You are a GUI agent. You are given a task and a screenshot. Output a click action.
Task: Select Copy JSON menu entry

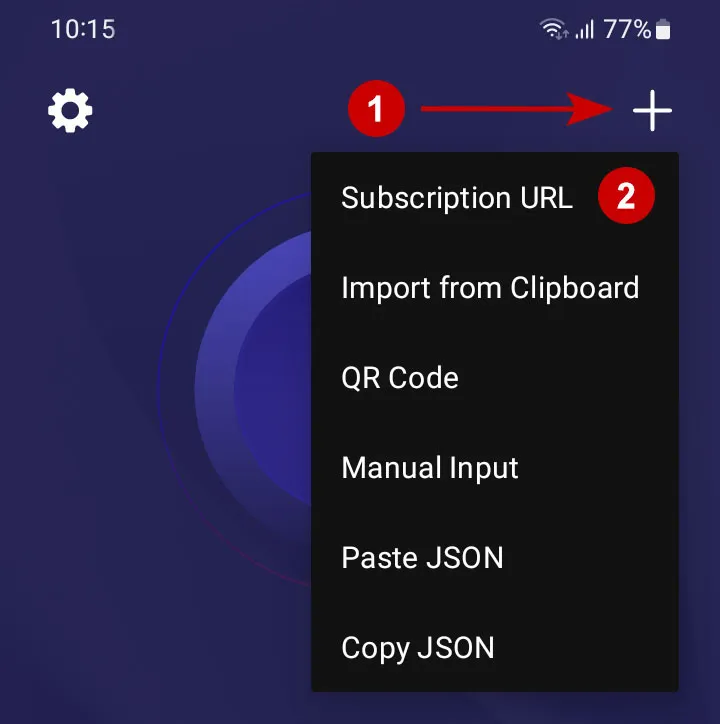coord(417,648)
